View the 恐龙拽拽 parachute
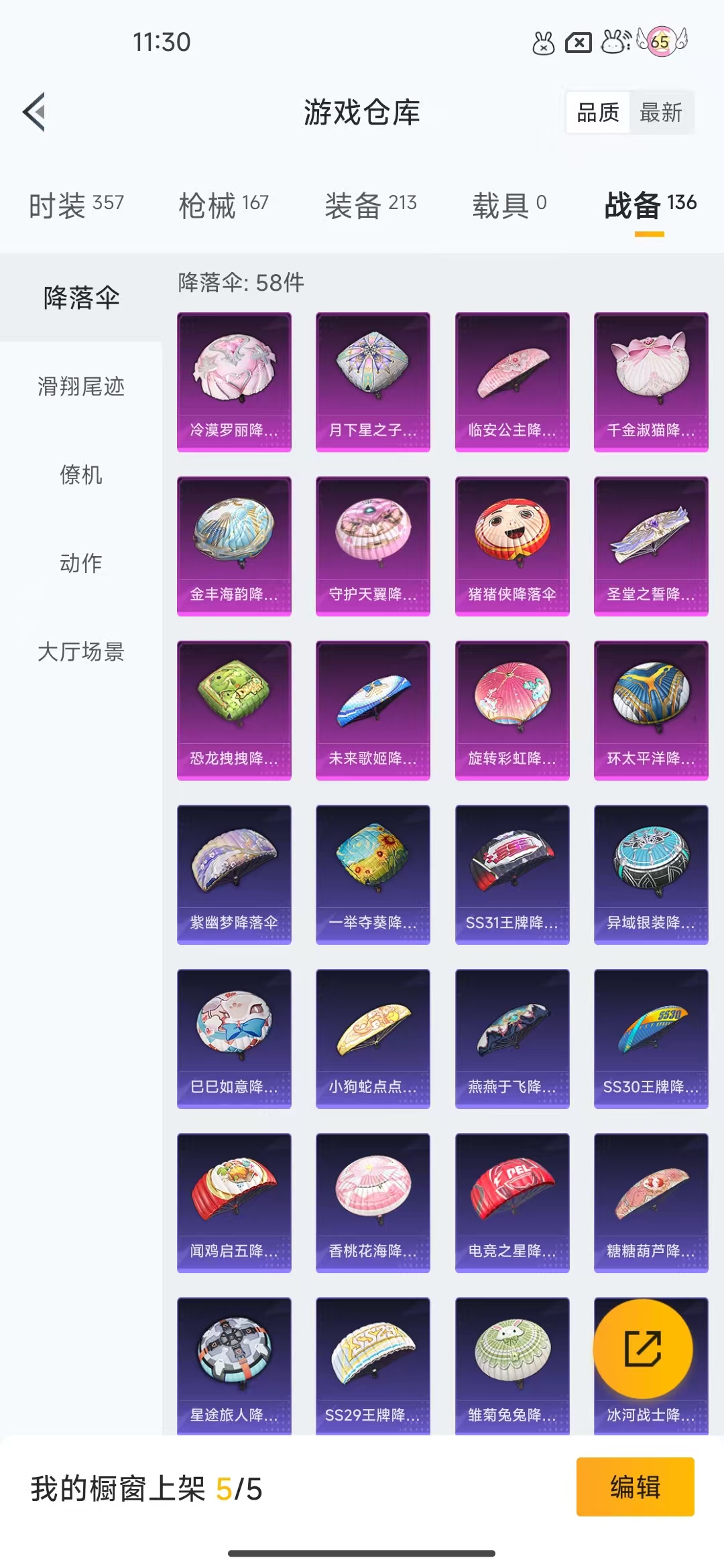The height and width of the screenshot is (1568, 724). tap(234, 710)
